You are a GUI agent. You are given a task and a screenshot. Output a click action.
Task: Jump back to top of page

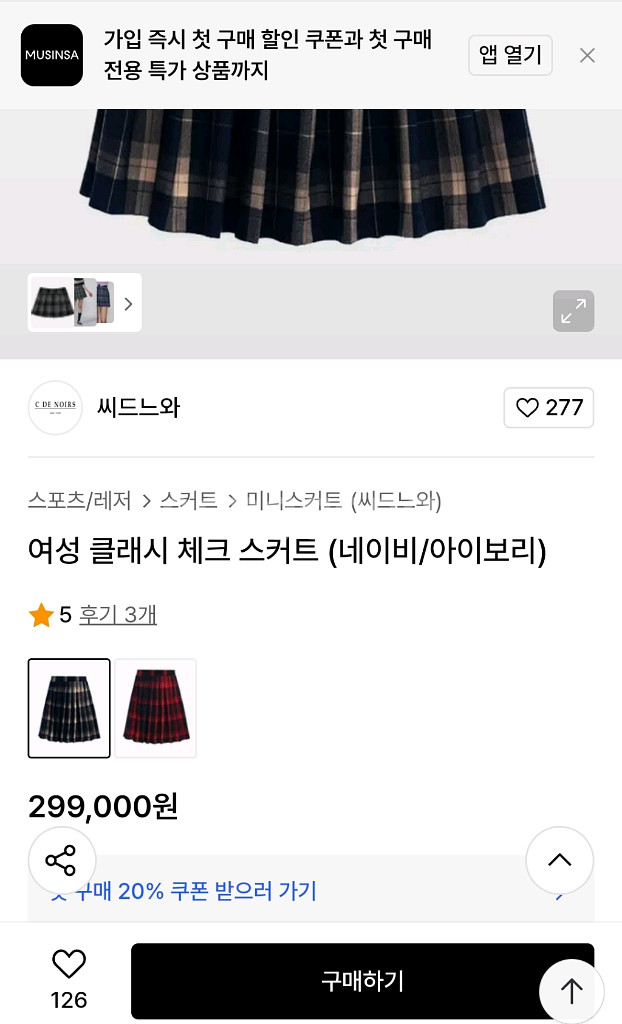571,991
